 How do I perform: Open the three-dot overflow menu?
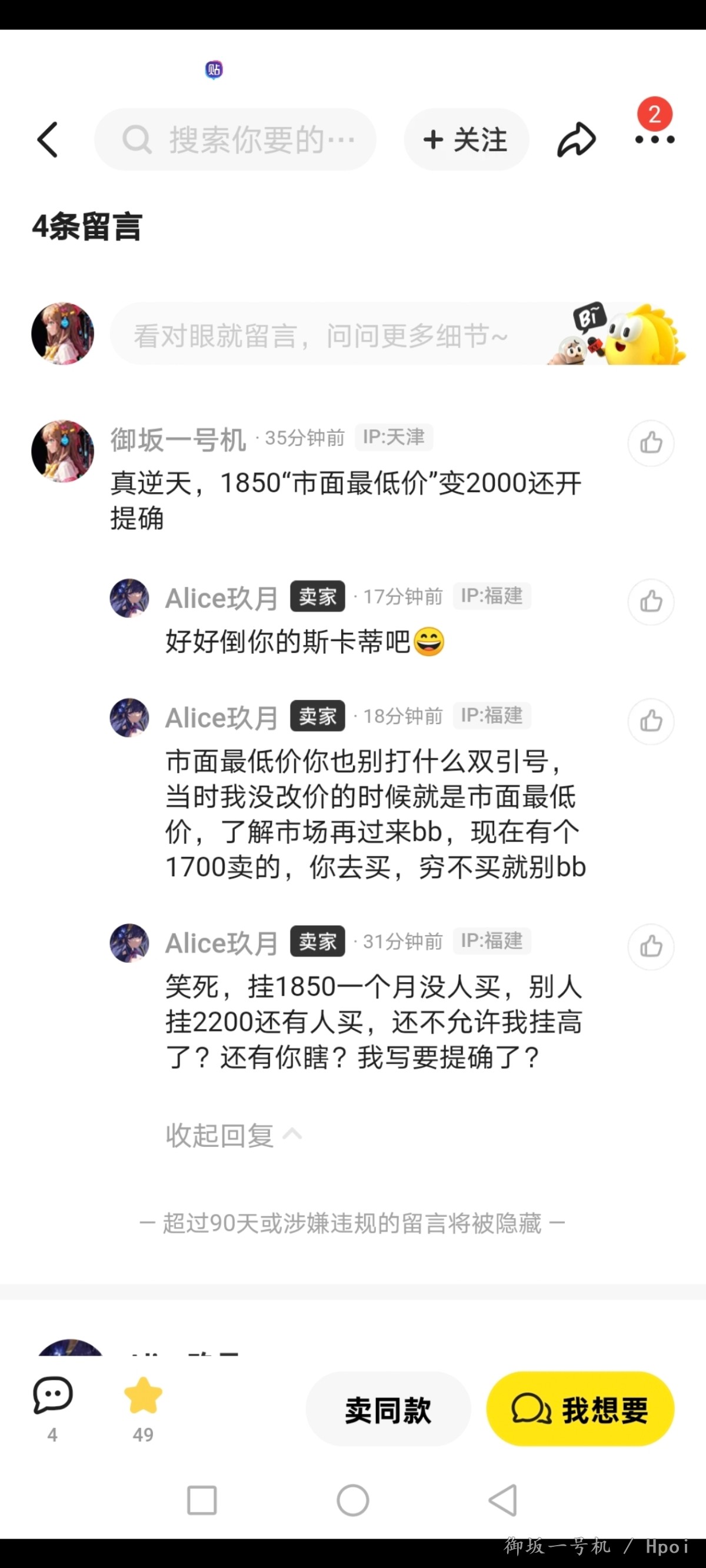(x=654, y=139)
